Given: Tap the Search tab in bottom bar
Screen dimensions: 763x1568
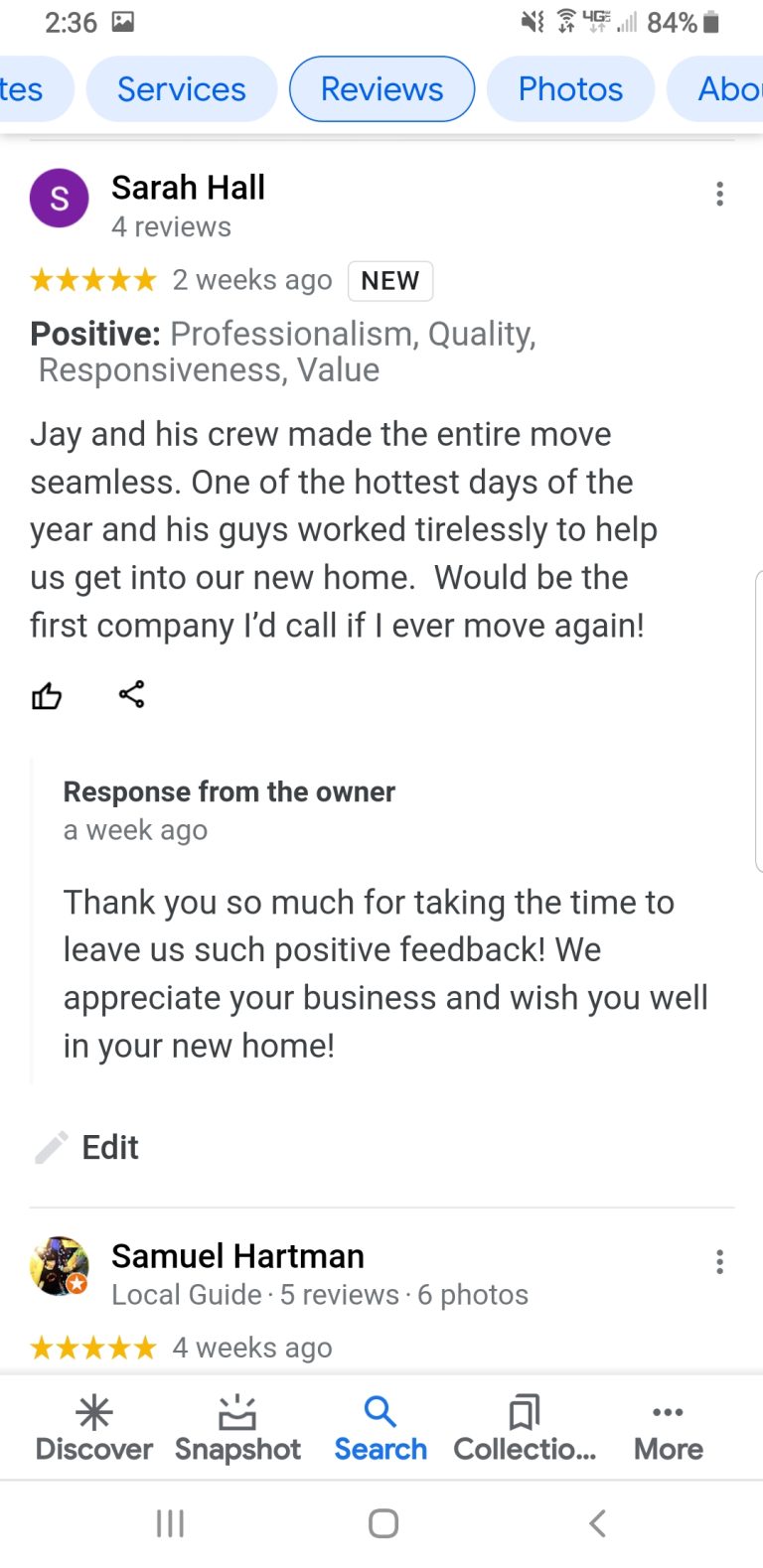Looking at the screenshot, I should (x=381, y=1428).
